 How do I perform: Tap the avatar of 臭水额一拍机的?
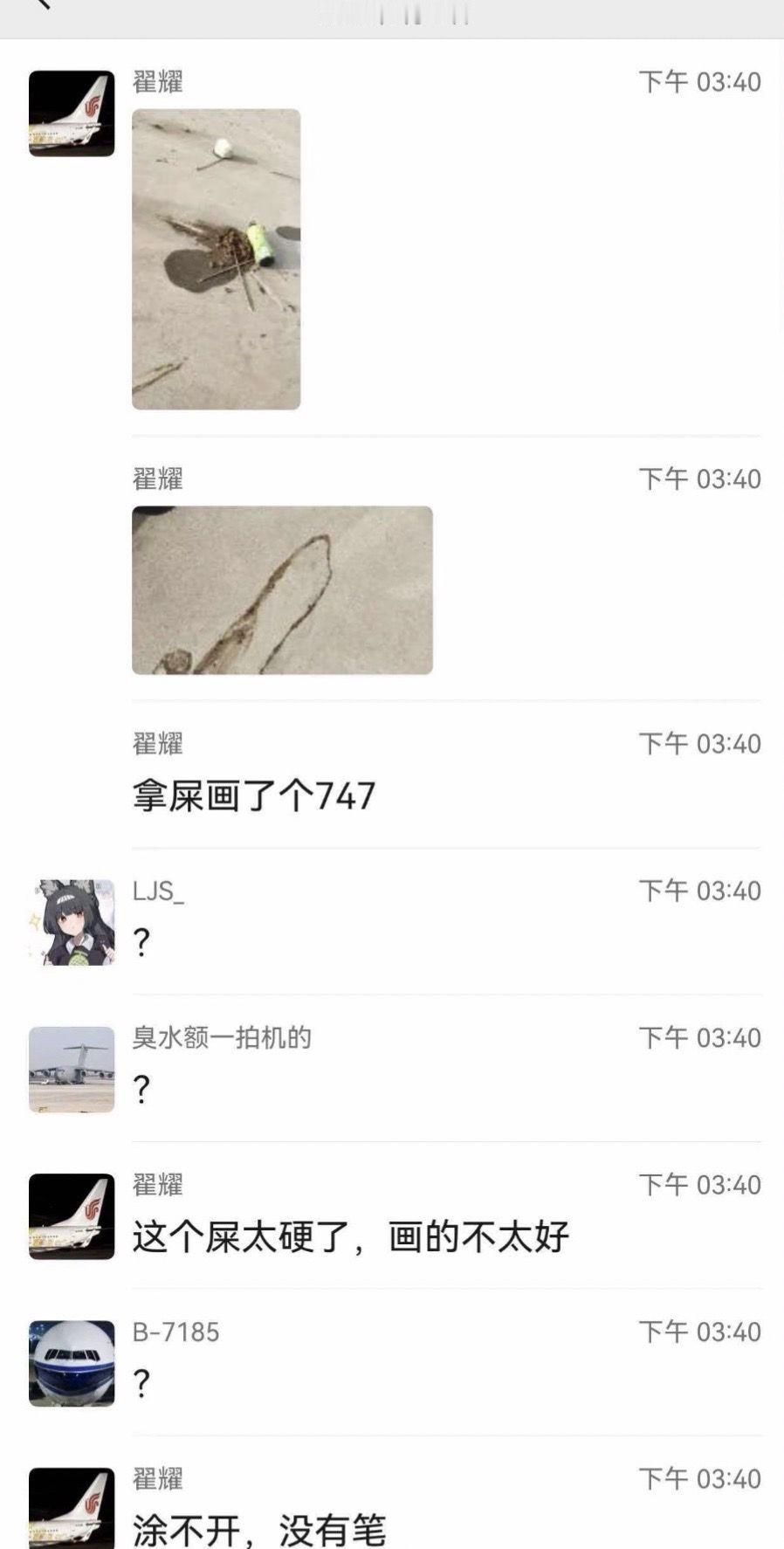coord(72,1069)
